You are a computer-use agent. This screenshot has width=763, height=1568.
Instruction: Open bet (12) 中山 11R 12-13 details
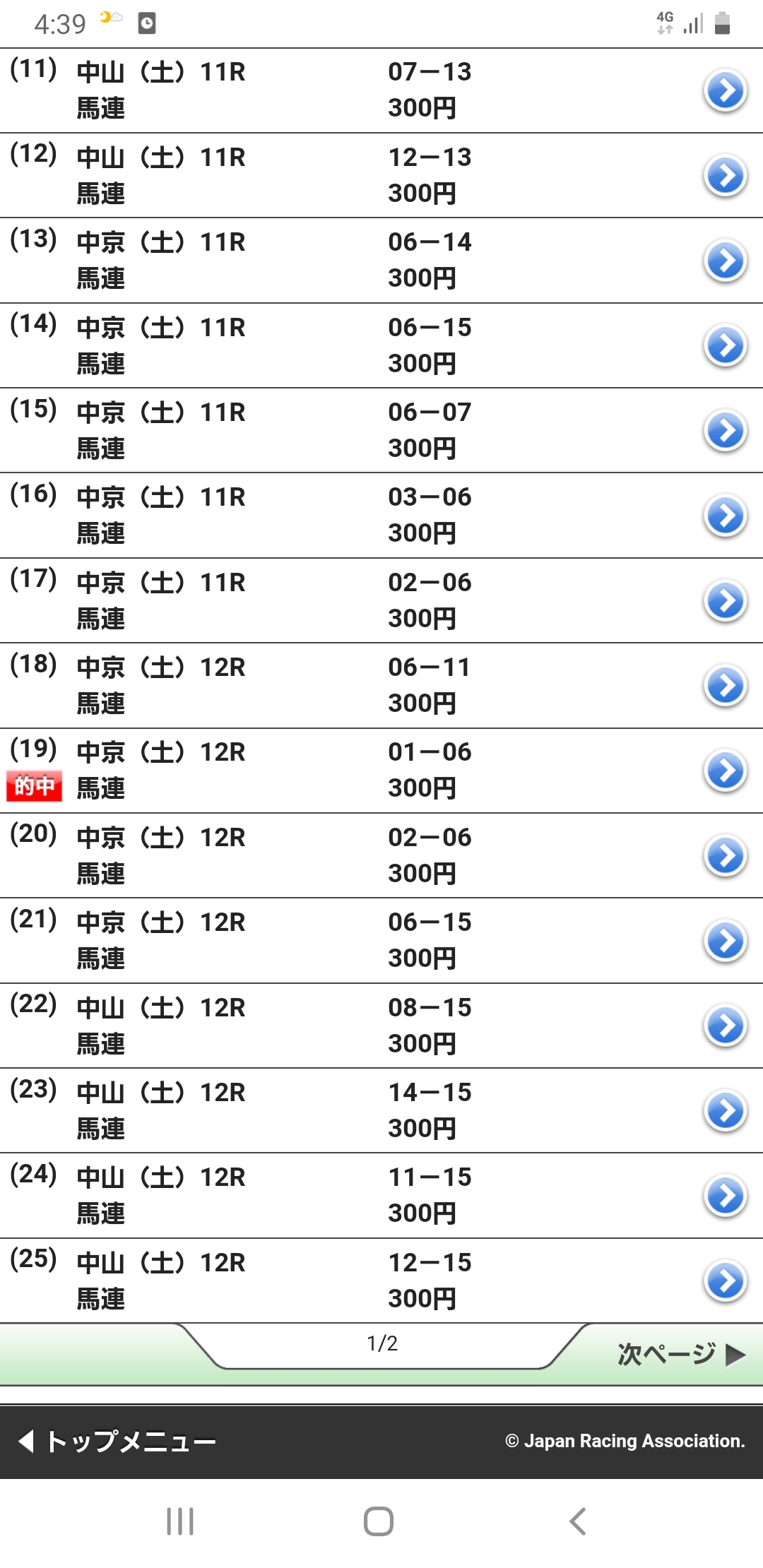pyautogui.click(x=381, y=175)
